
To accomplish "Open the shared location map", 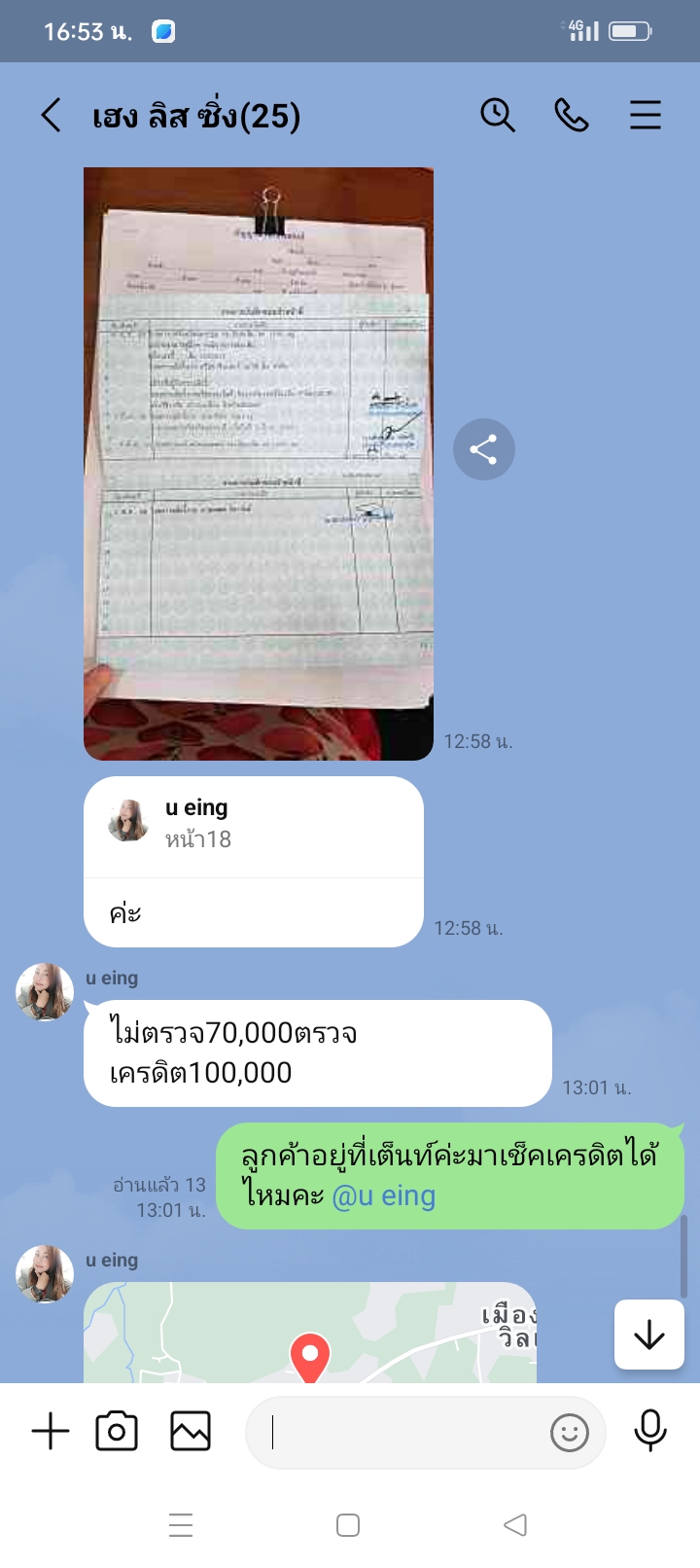I will (x=309, y=1336).
